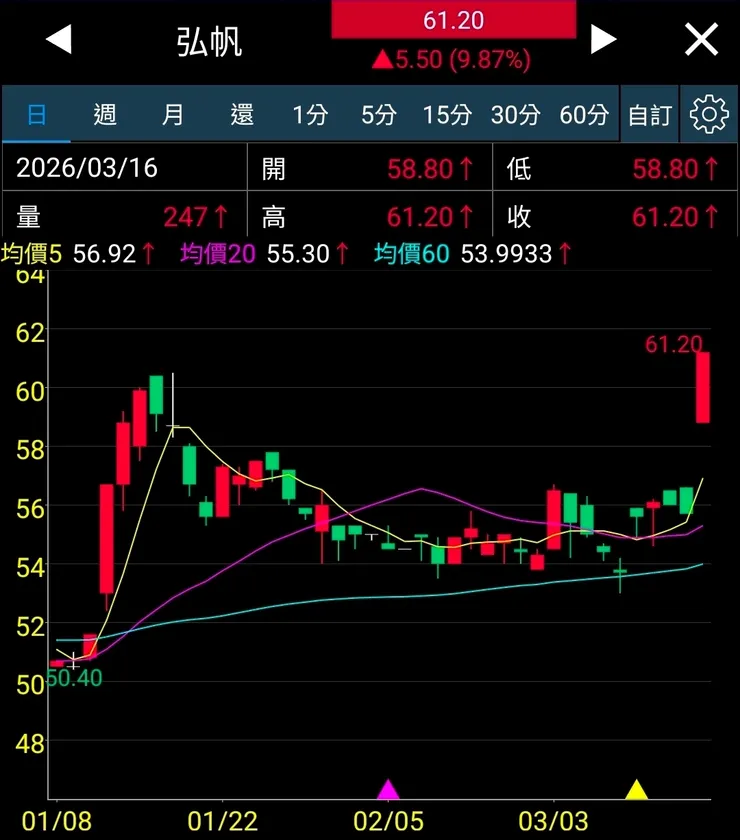Switch to the 週 weekly chart
Viewport: 740px width, 840px height.
pyautogui.click(x=105, y=115)
